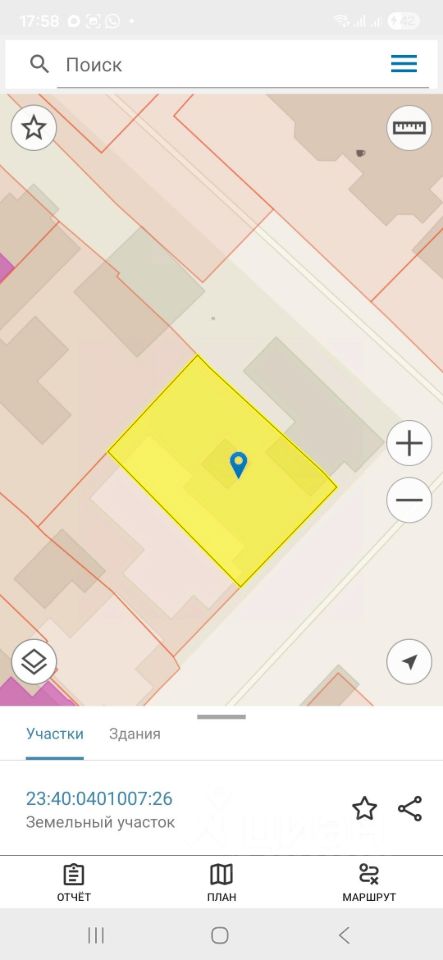Zoom out with the minus button
This screenshot has height=960, width=443.
point(409,500)
